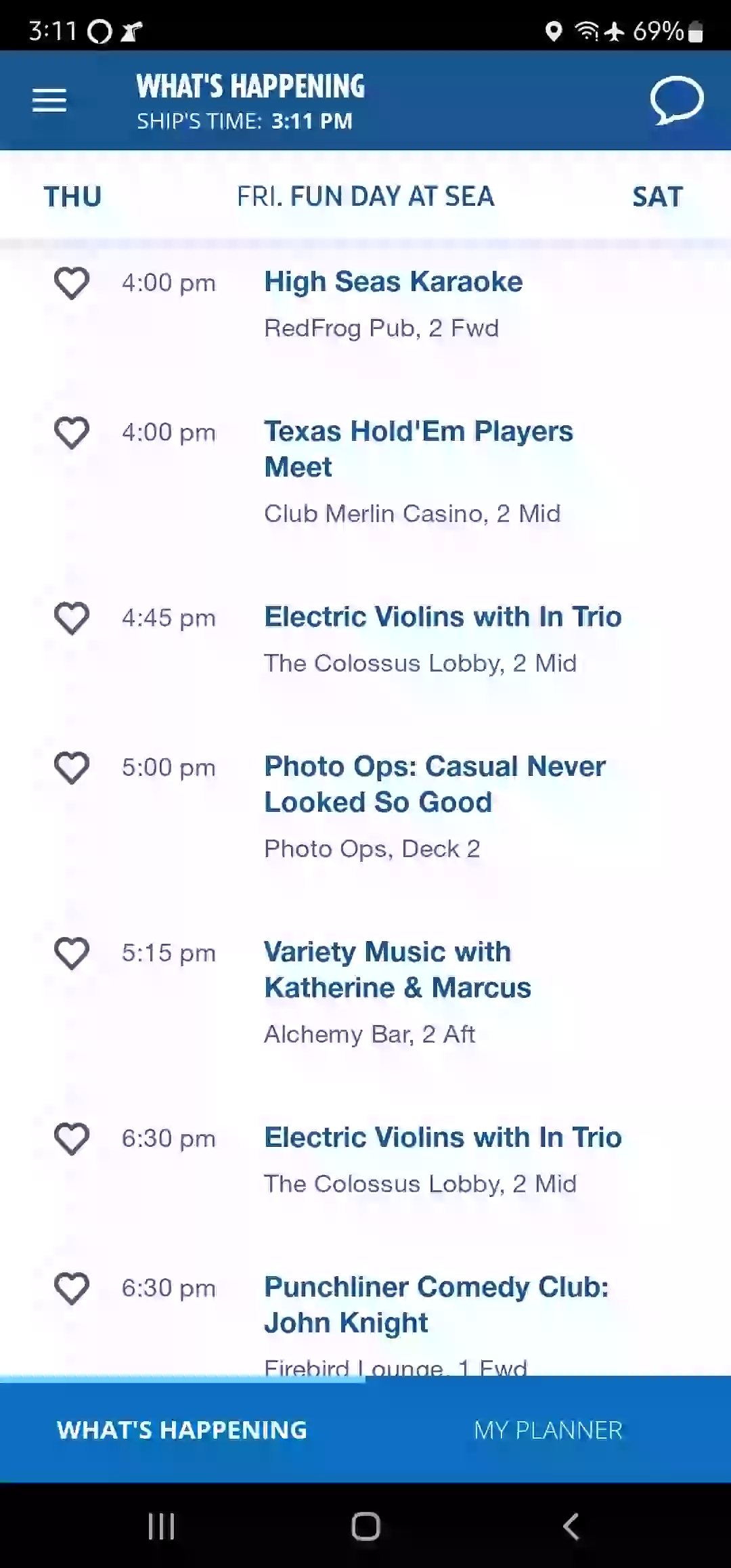Favorite the Photo Ops event
The width and height of the screenshot is (731, 1568).
coord(72,768)
